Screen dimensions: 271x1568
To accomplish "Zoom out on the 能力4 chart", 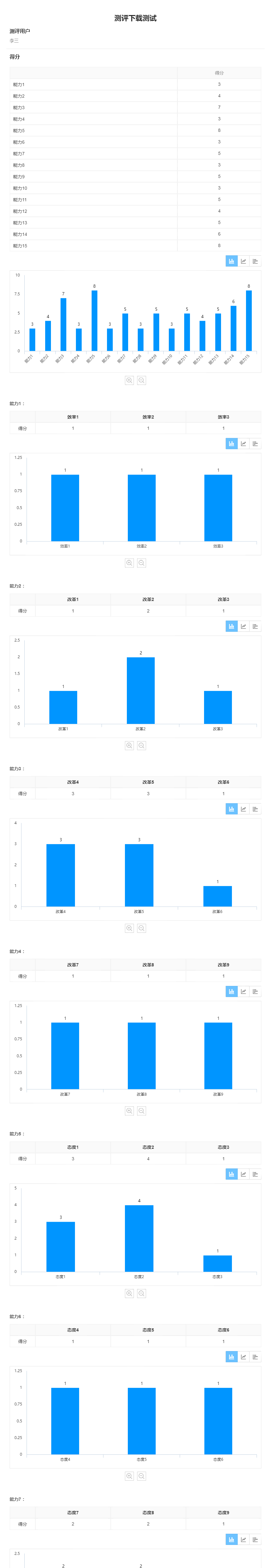I will (x=141, y=1111).
